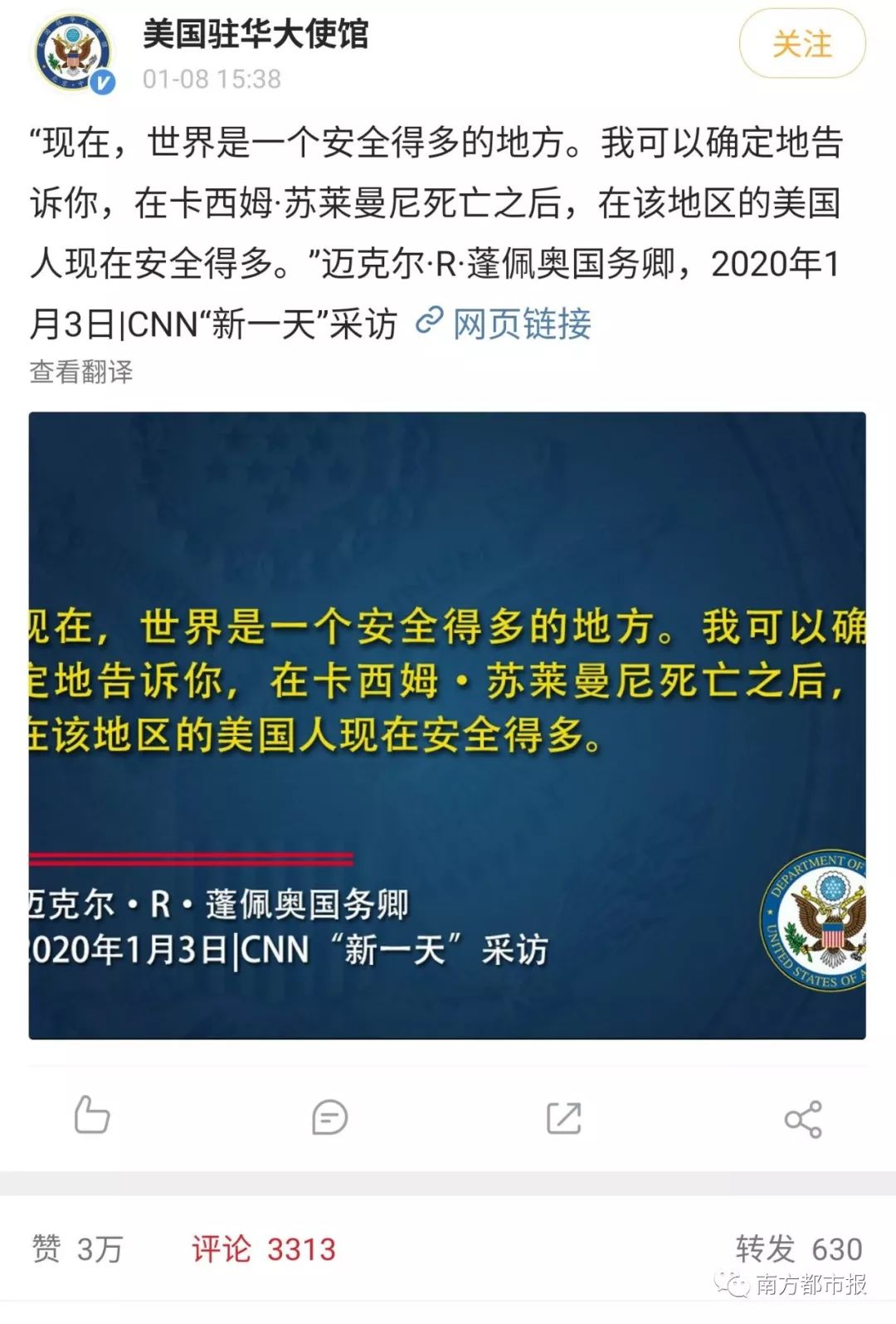This screenshot has width=896, height=1324.
Task: Repost using the forward arrow icon
Action: (x=564, y=1117)
